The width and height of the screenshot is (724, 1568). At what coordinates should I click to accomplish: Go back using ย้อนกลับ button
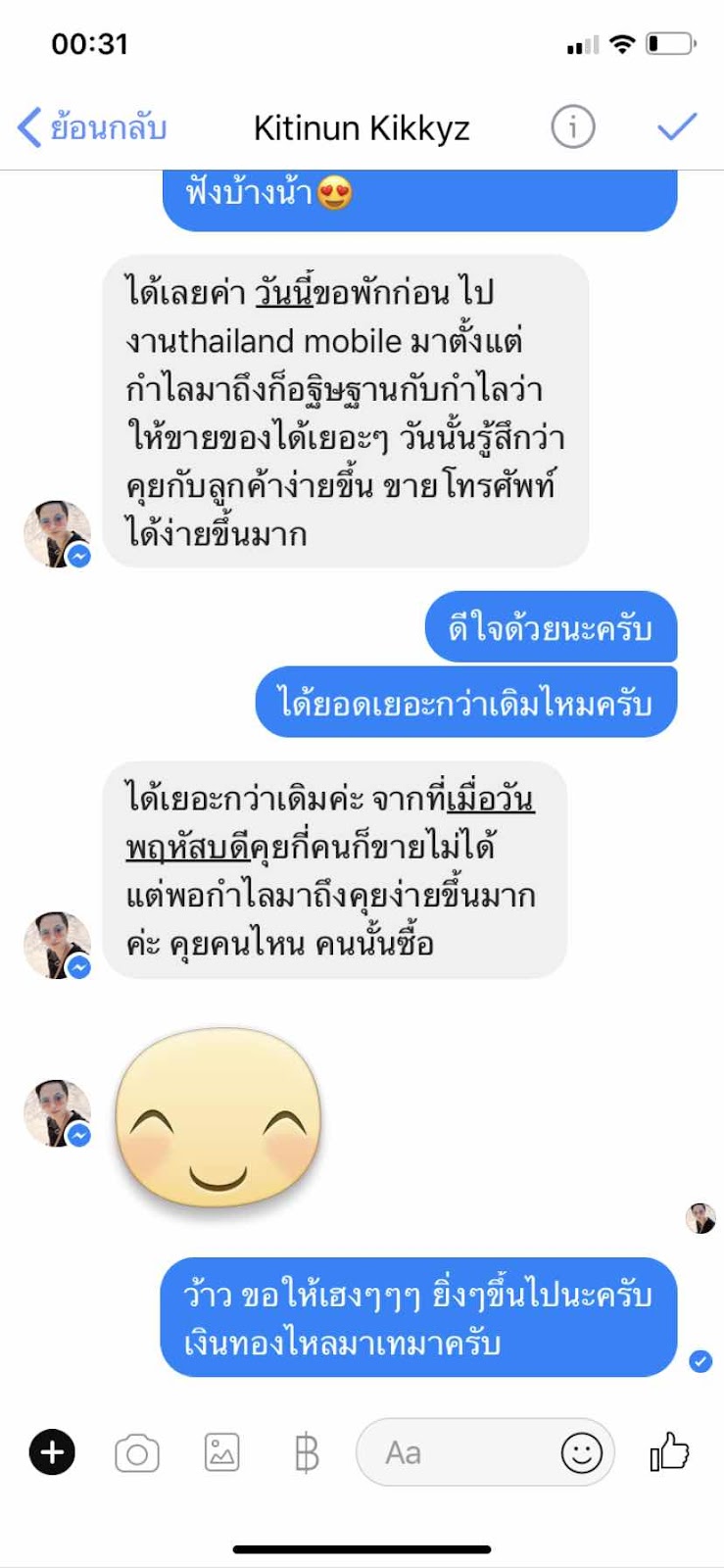[x=92, y=127]
